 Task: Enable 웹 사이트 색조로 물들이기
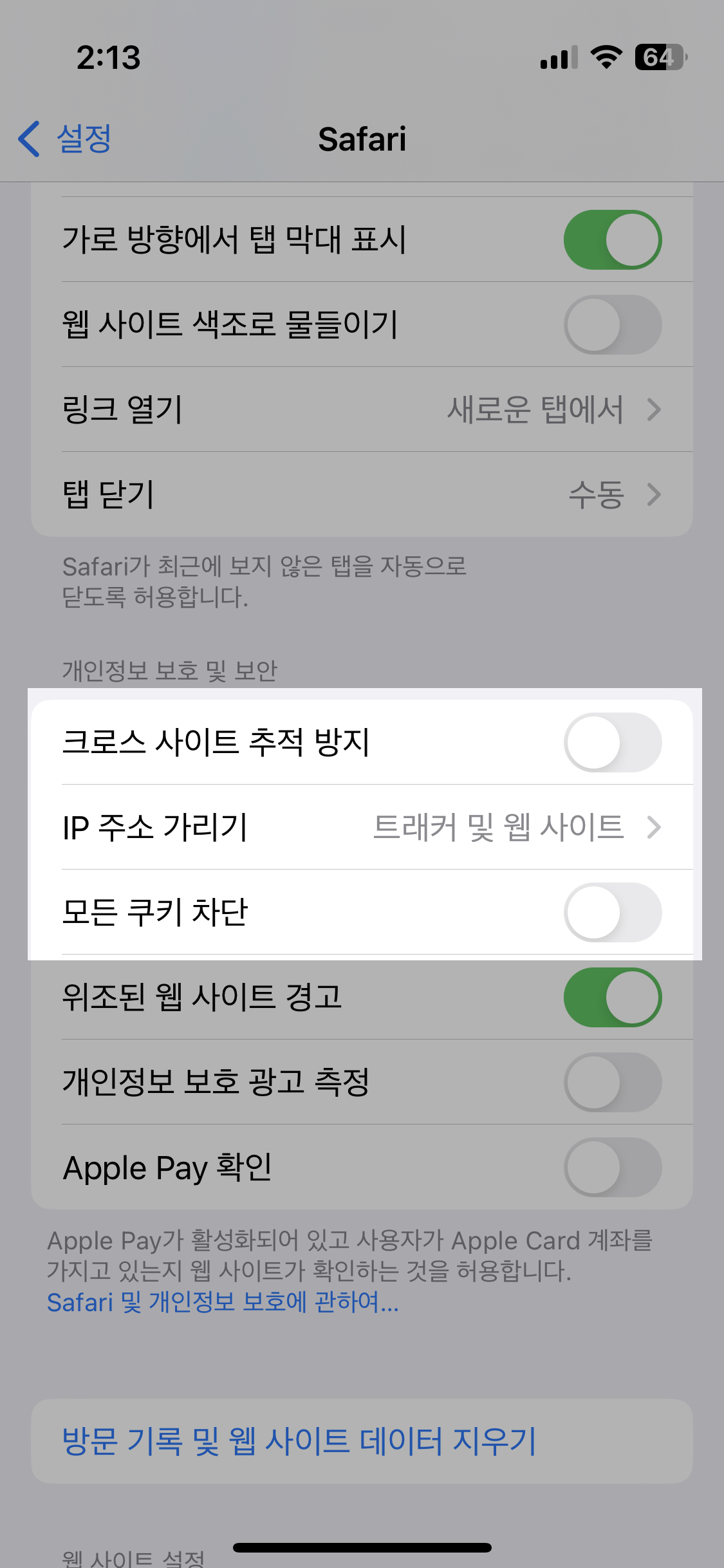(612, 325)
